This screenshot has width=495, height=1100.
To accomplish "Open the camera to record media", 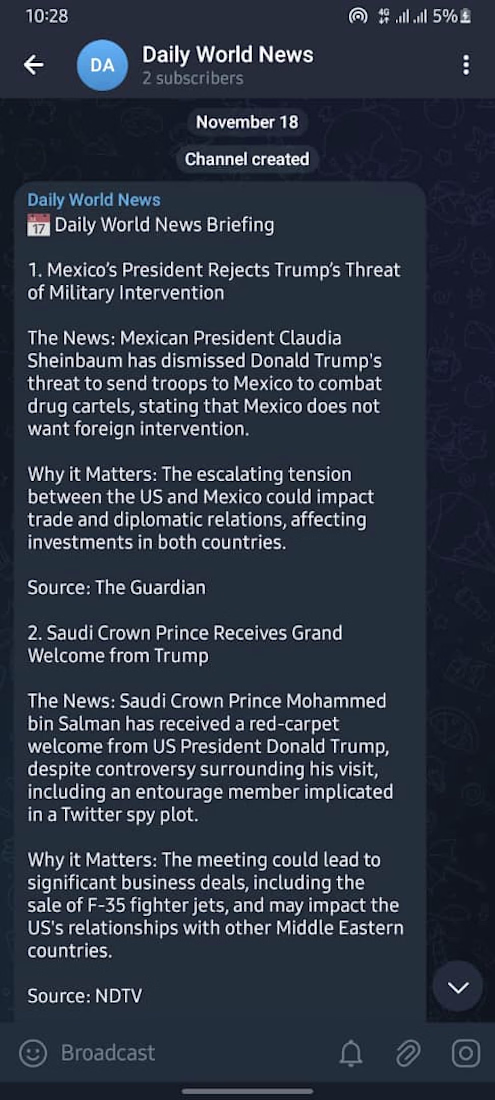I will click(x=466, y=1052).
